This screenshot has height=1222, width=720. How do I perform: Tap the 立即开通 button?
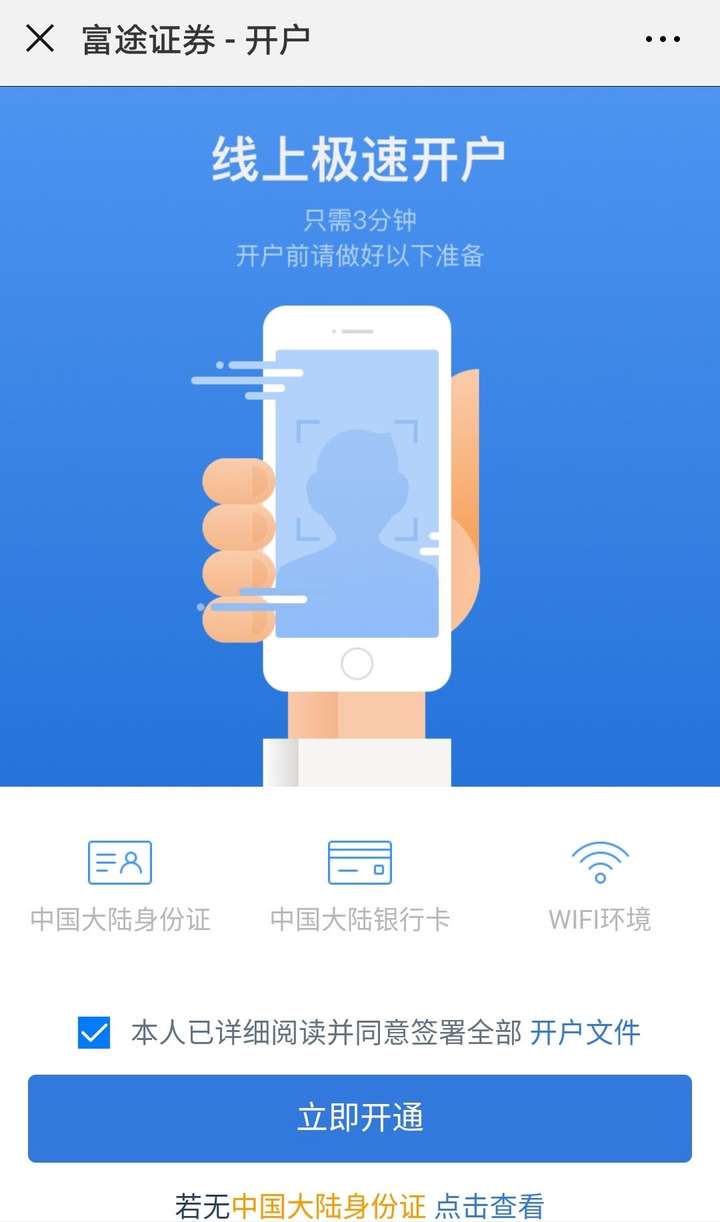(360, 1118)
